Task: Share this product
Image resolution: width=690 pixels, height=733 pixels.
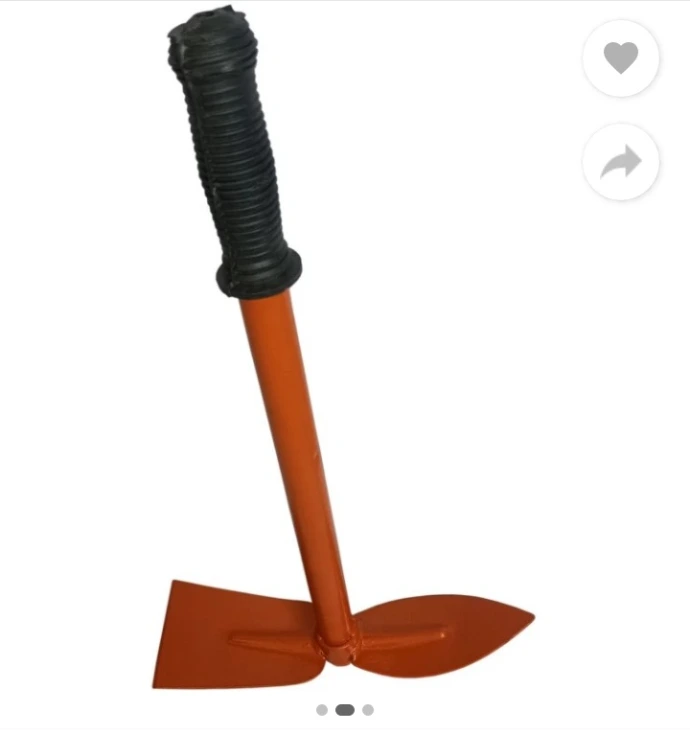Action: click(620, 162)
